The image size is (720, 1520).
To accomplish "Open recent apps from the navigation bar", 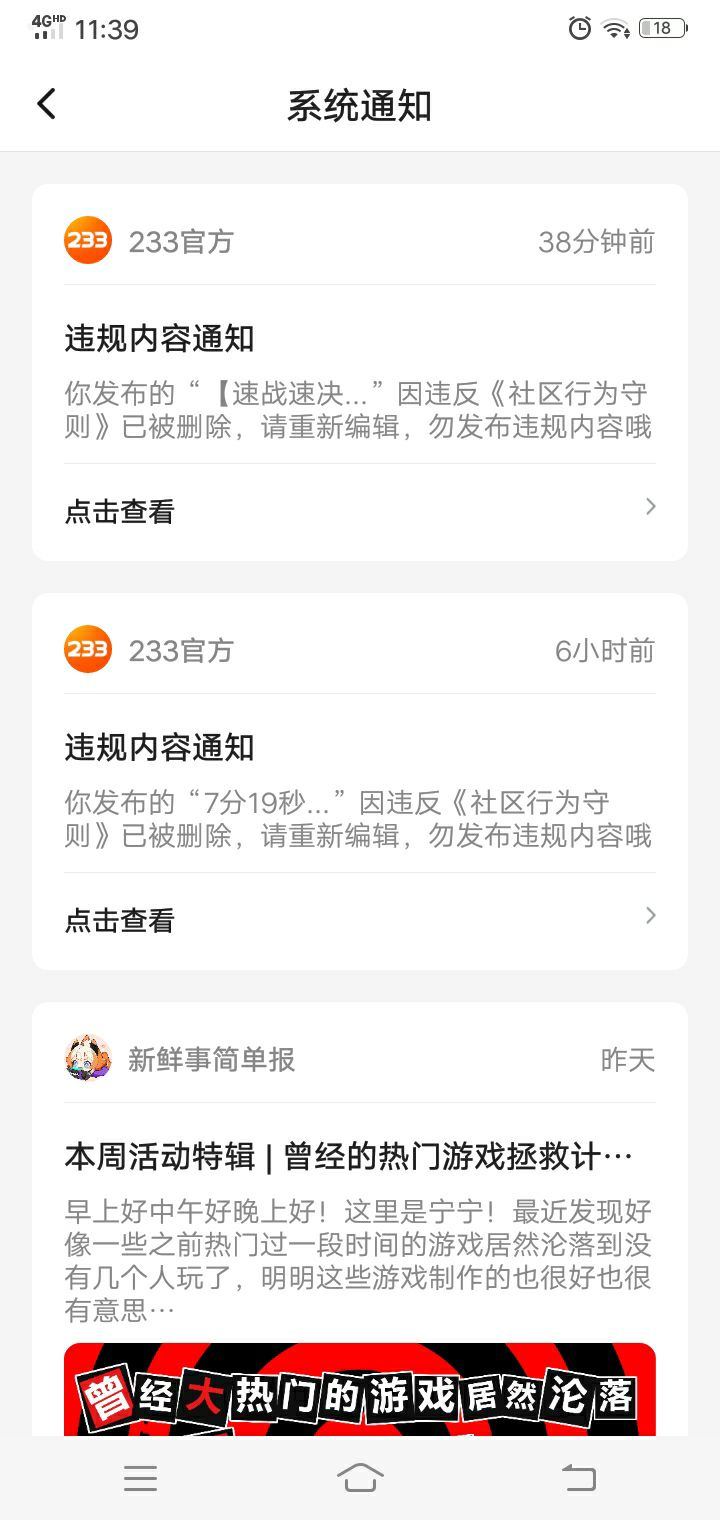I will [140, 1478].
